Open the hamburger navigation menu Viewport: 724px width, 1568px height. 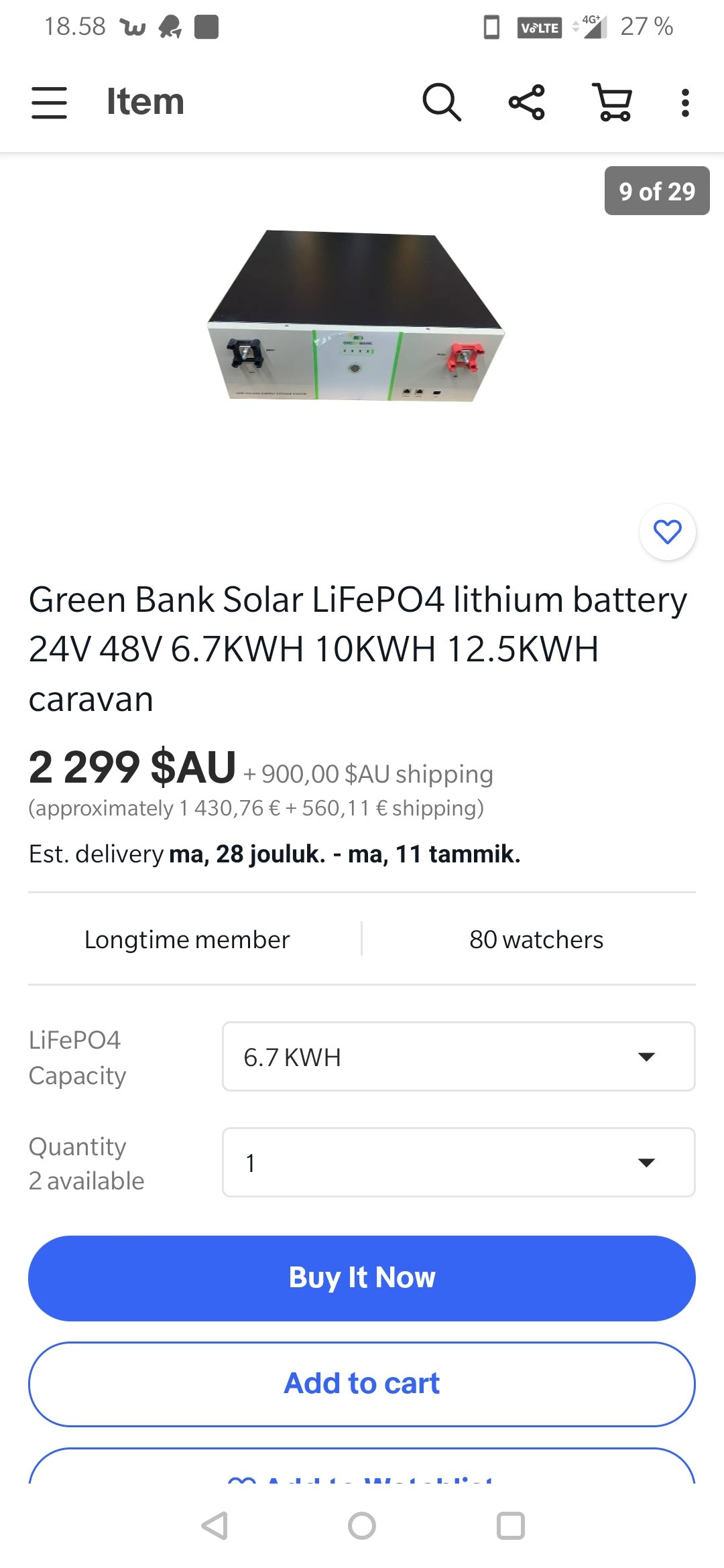(x=49, y=103)
